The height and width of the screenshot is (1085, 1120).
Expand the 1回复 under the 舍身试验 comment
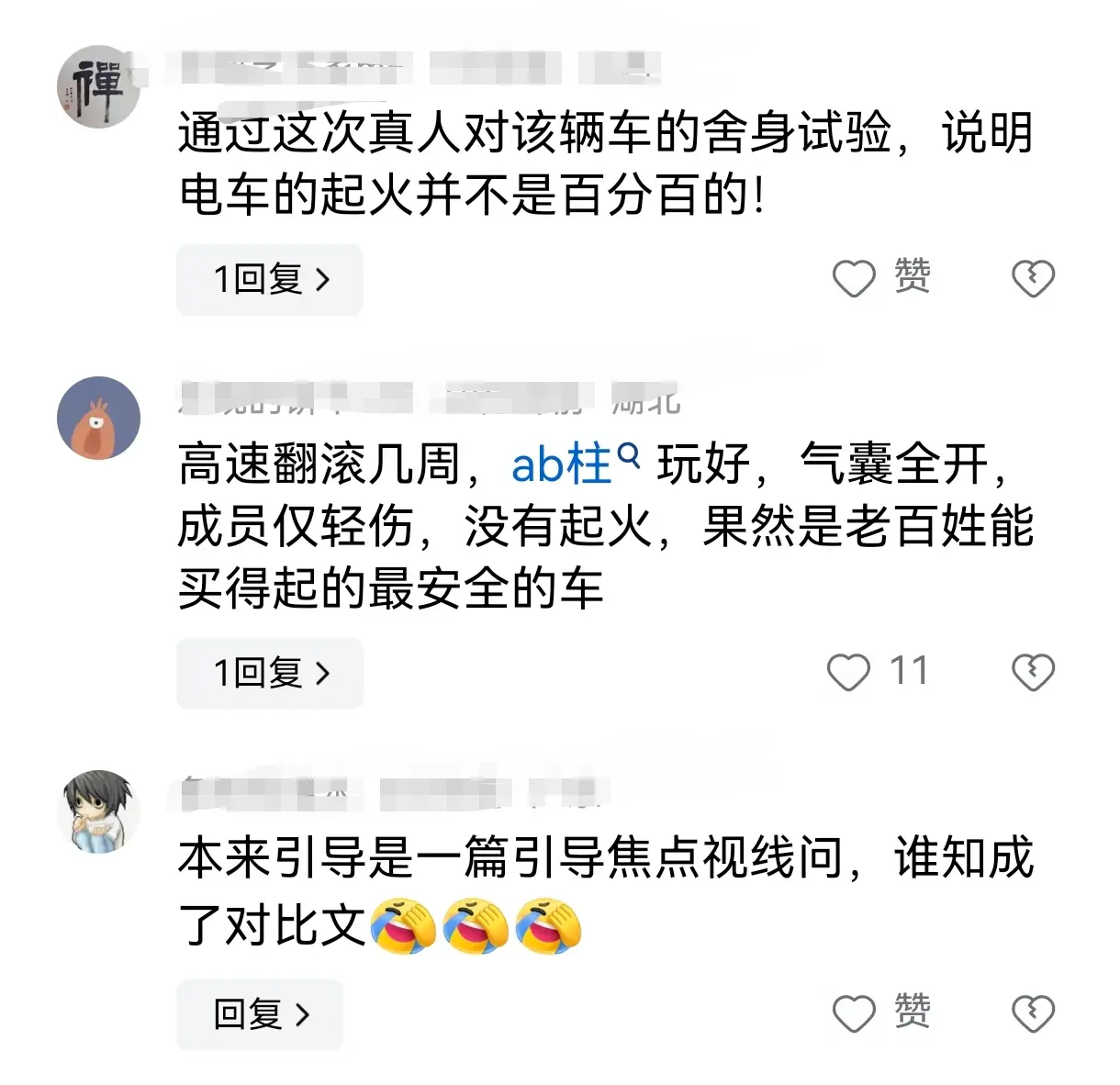click(x=269, y=279)
